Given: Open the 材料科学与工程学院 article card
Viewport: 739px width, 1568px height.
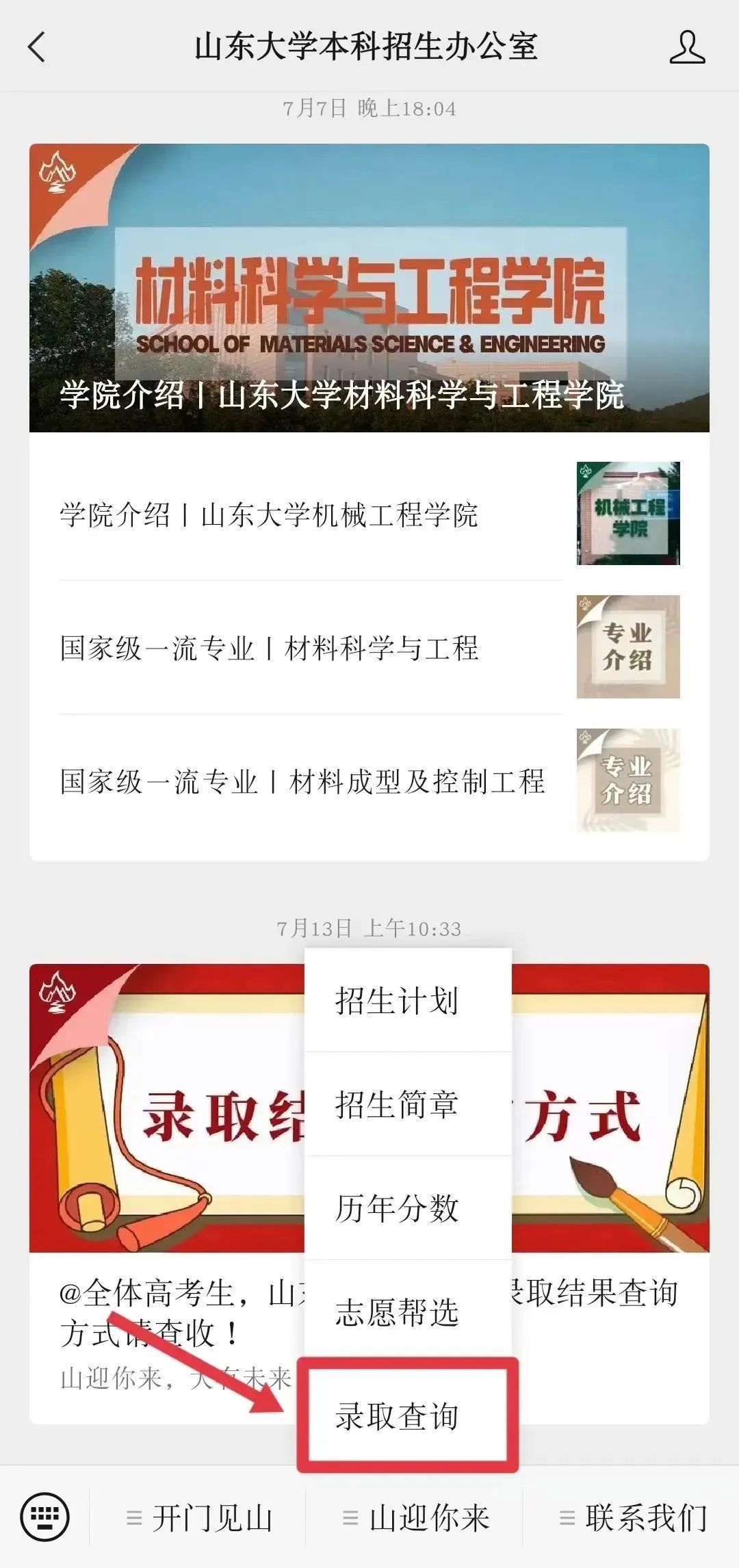Looking at the screenshot, I should point(369,288).
